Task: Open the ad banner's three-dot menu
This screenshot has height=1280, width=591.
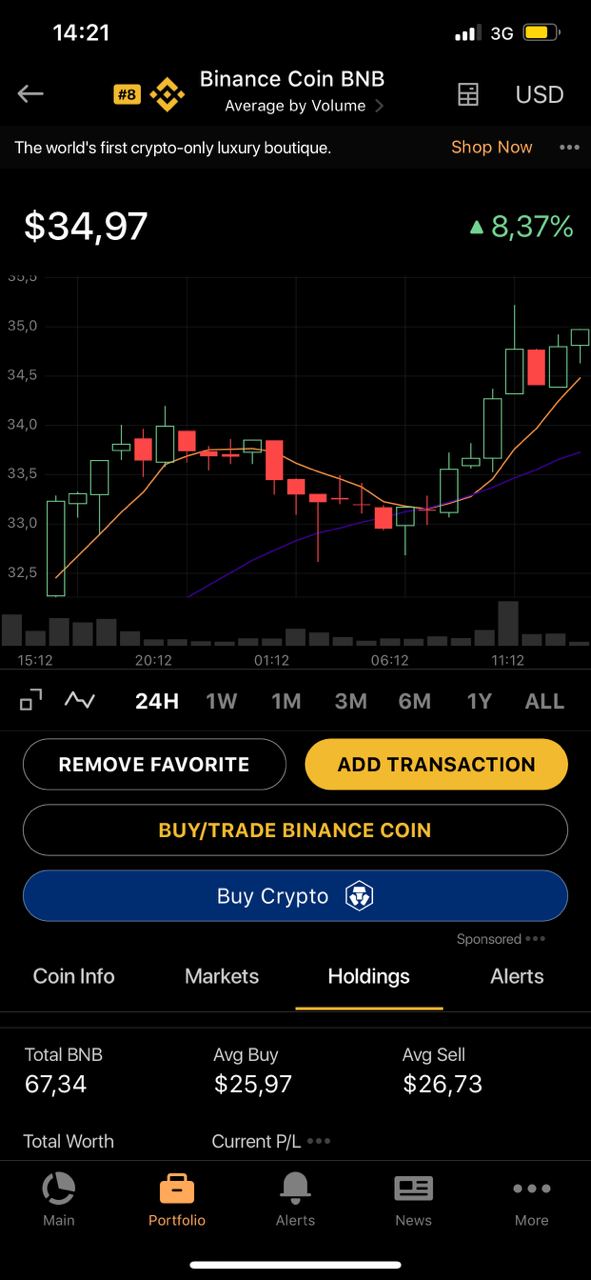Action: [x=569, y=147]
